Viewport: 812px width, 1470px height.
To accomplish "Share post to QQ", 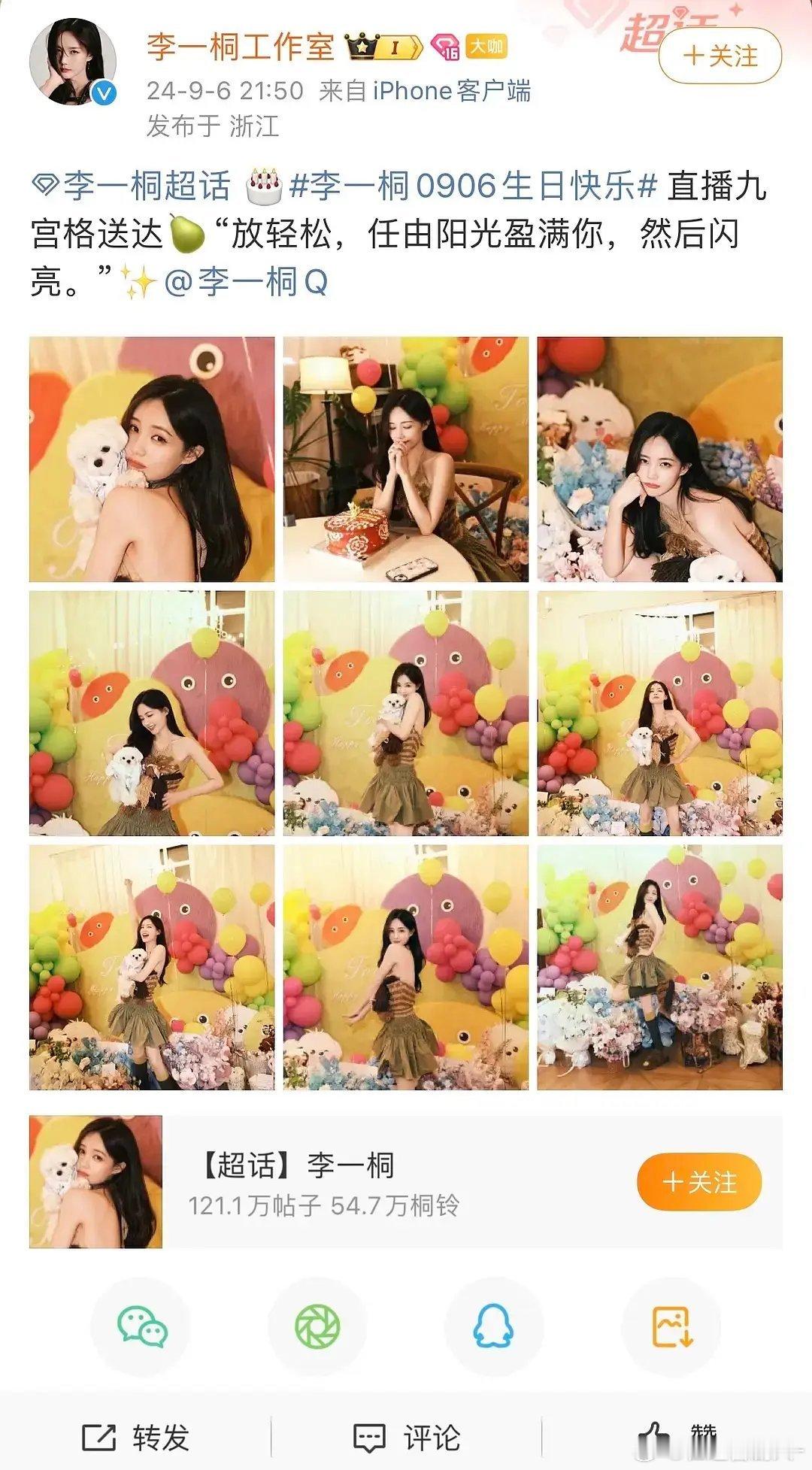I will (493, 1326).
